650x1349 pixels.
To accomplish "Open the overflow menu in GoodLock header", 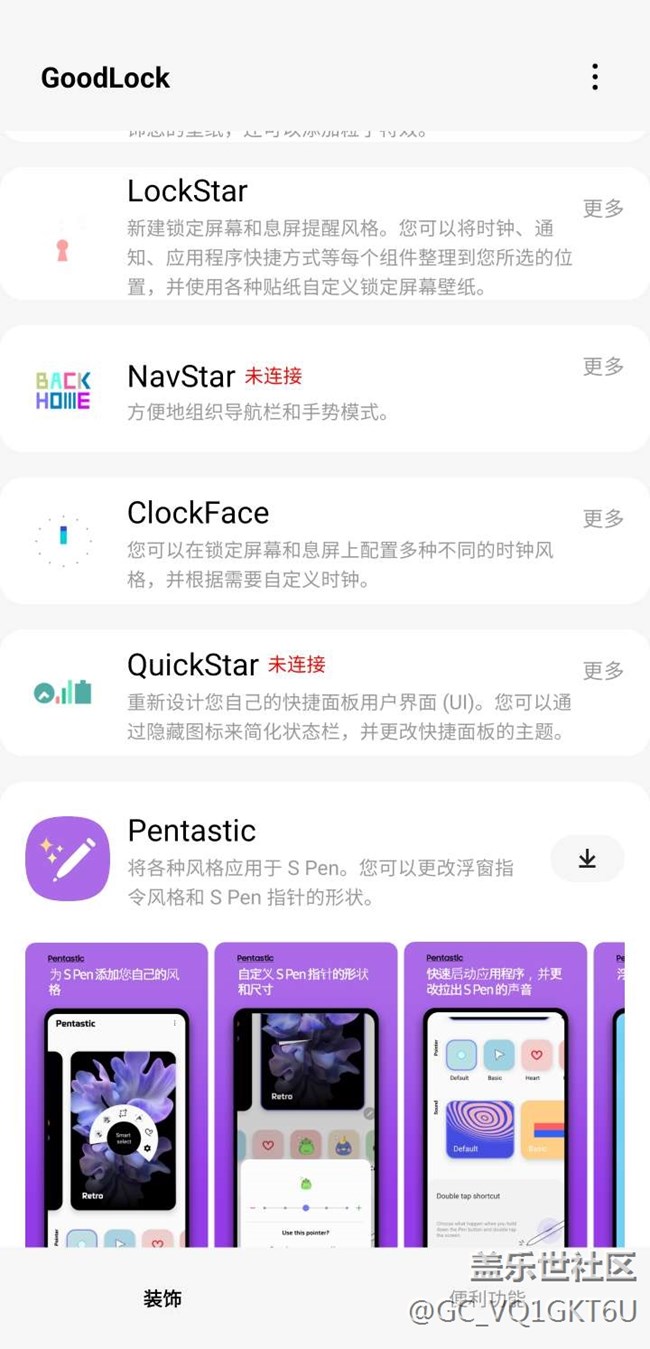I will click(595, 77).
